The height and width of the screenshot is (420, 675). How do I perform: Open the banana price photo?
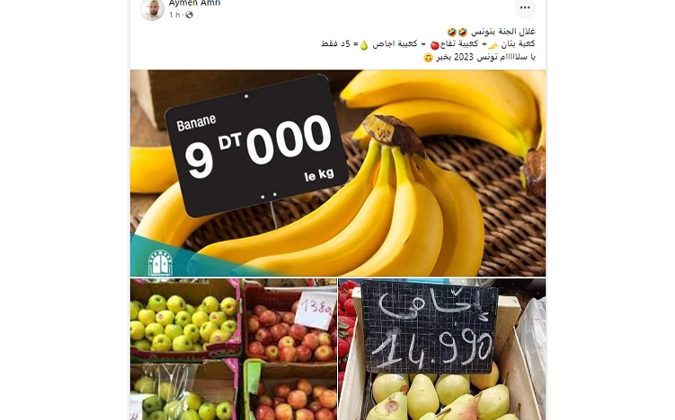pos(338,172)
